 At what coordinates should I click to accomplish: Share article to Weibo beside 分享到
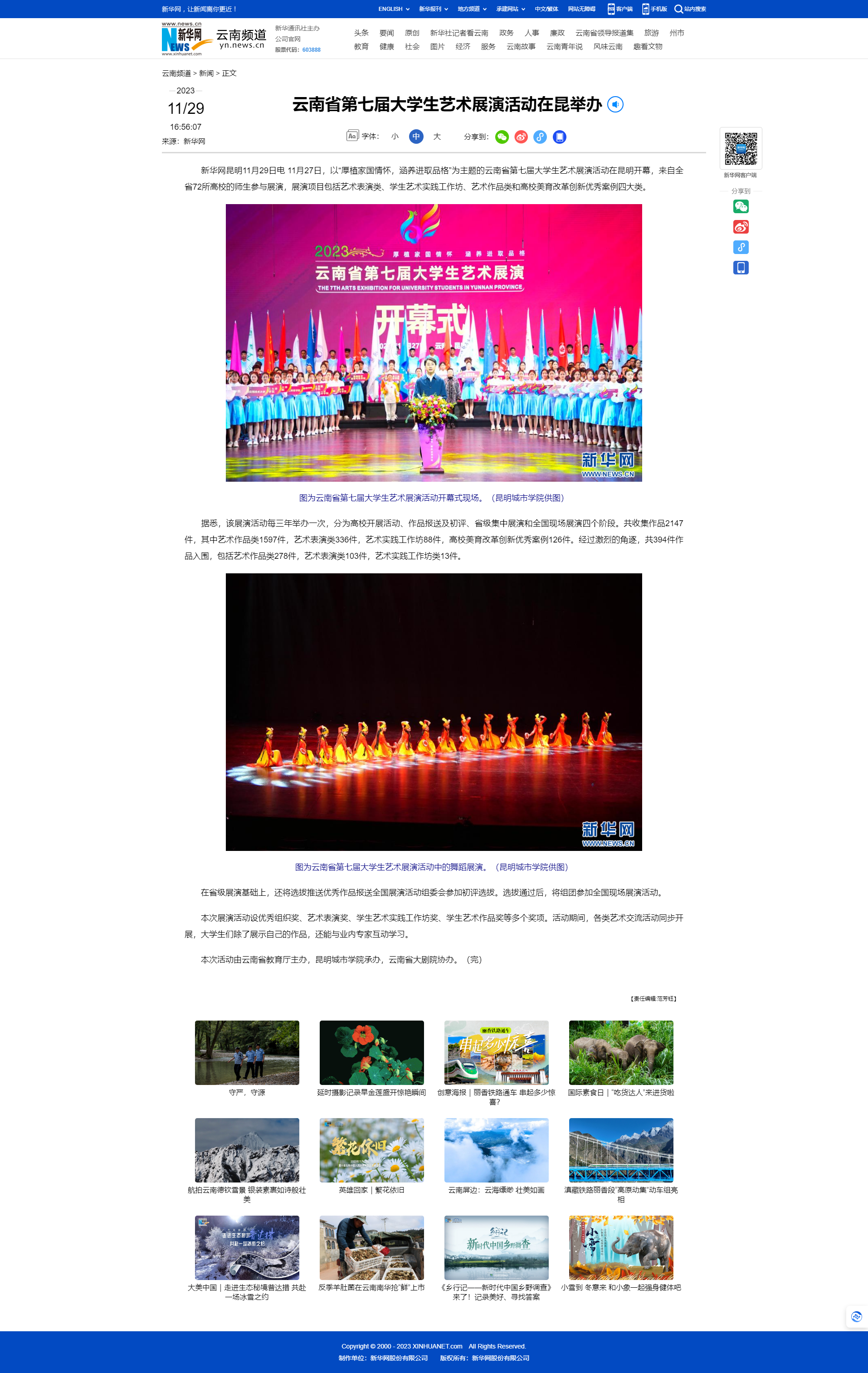coord(521,137)
